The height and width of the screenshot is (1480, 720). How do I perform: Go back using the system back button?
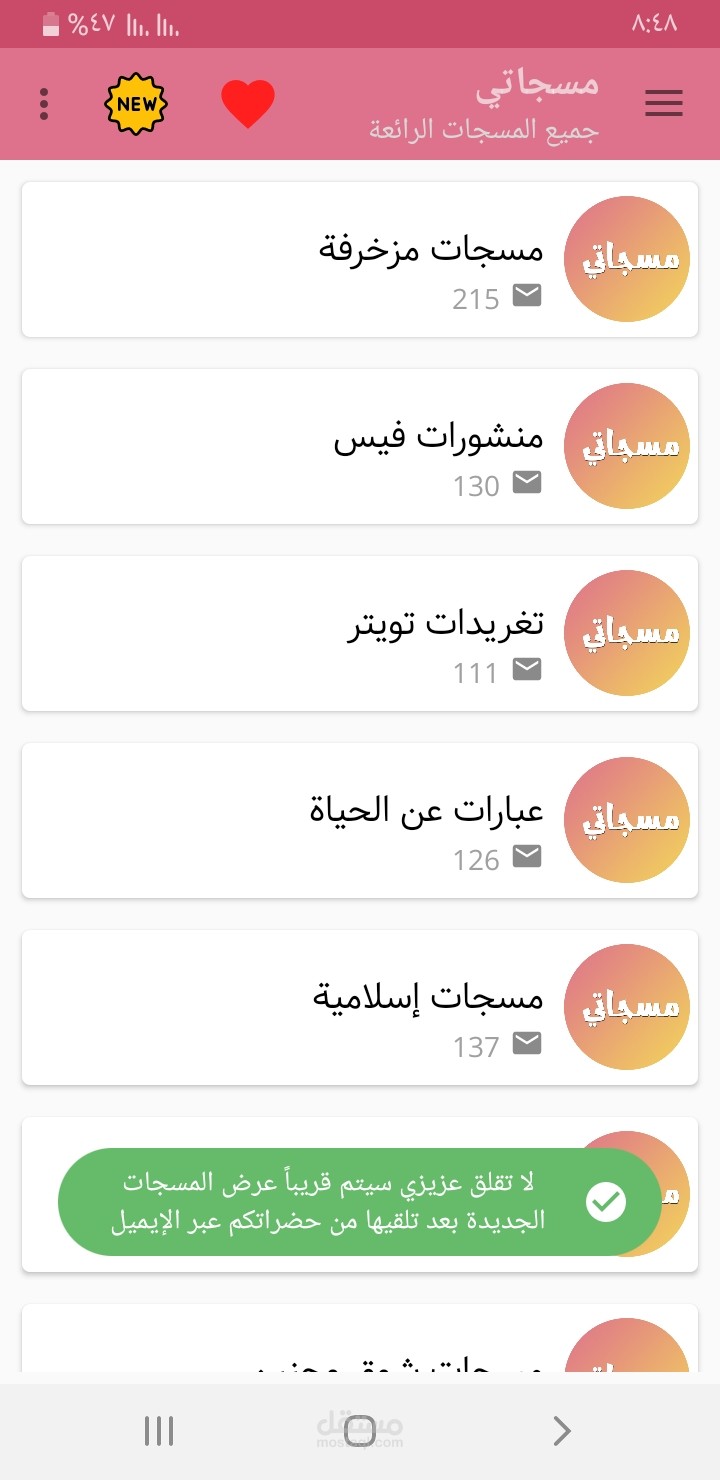pos(562,1431)
